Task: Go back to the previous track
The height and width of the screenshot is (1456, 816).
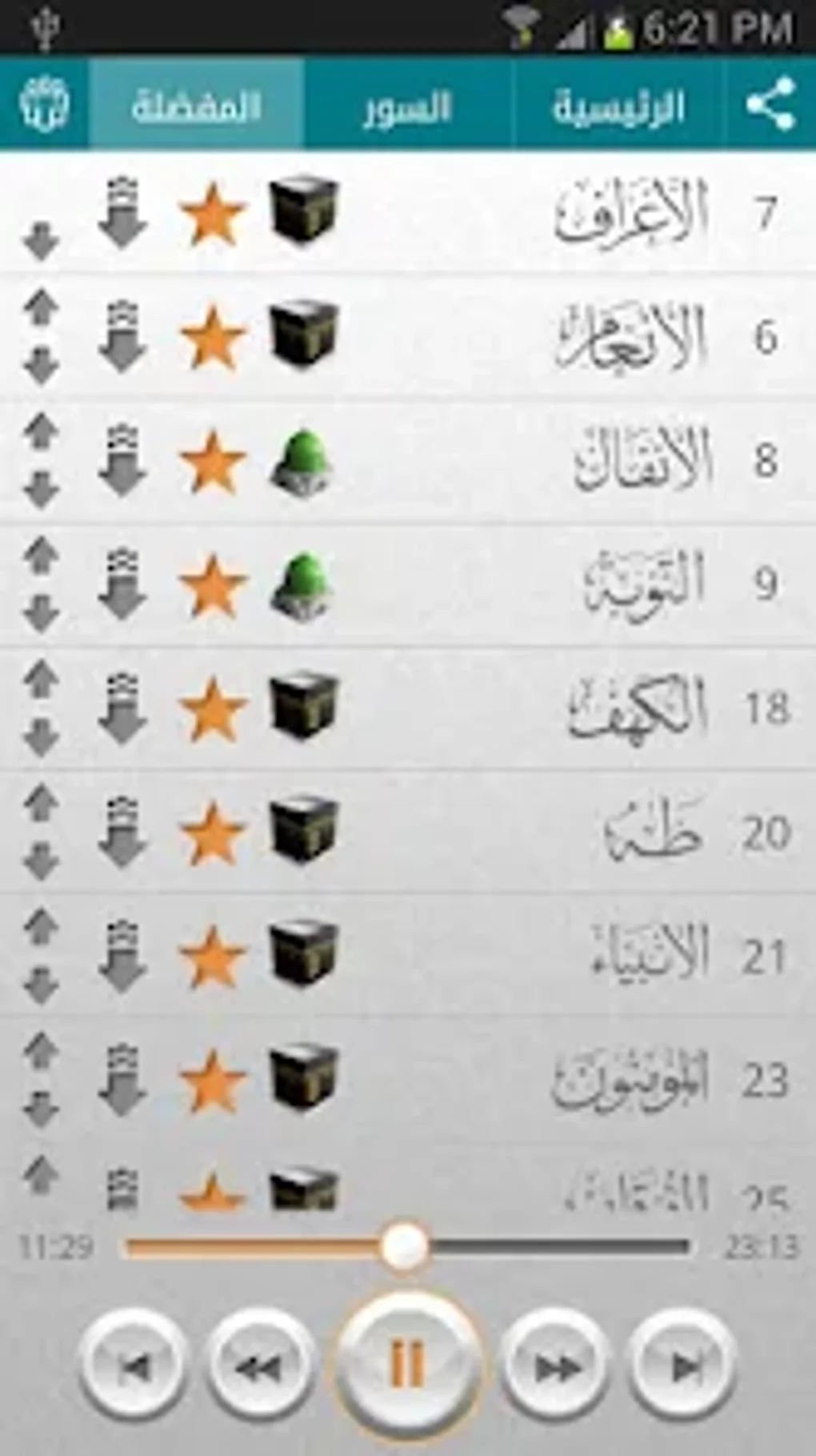Action: [132, 1366]
